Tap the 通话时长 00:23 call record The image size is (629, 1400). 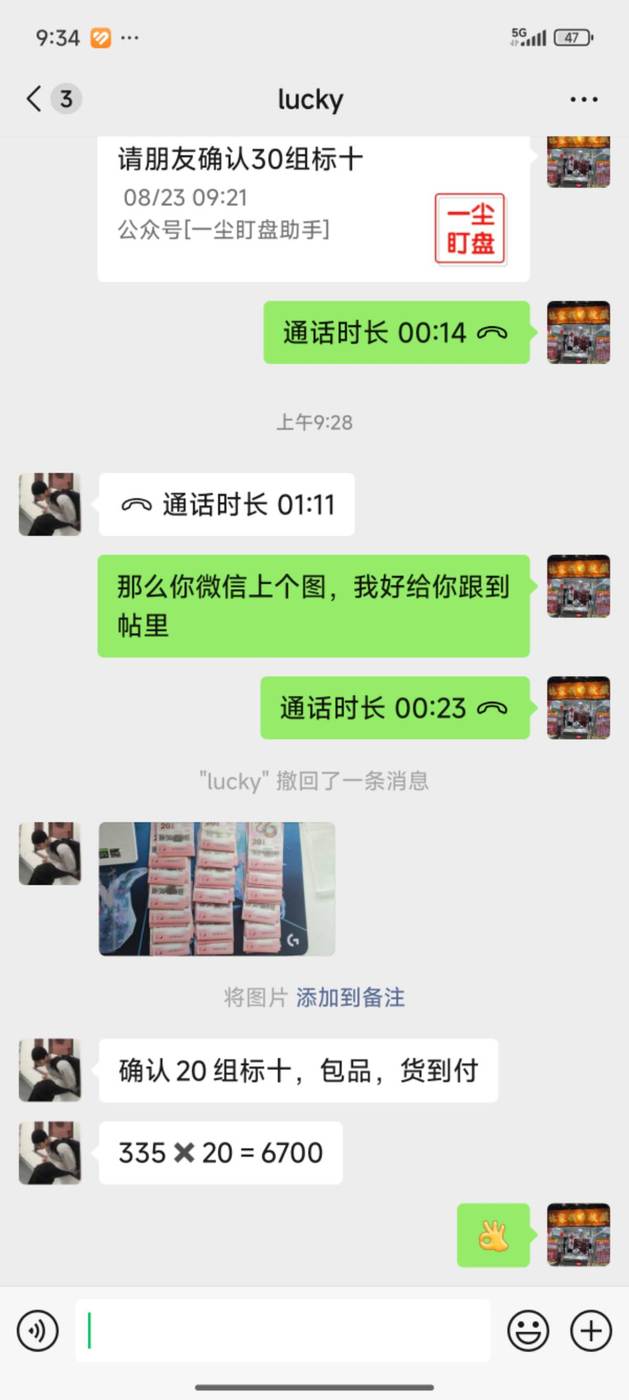(394, 708)
